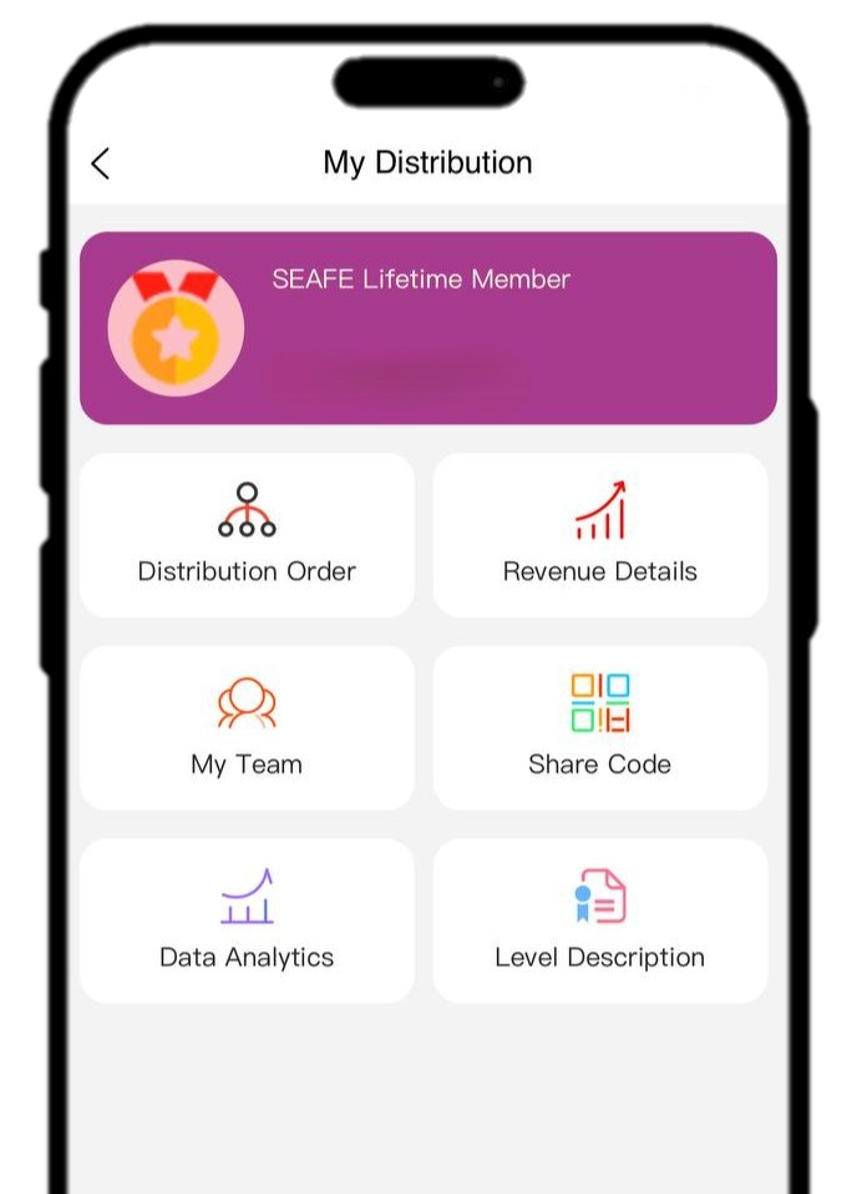This screenshot has width=853, height=1194.
Task: Open Data Analytics
Action: tap(247, 920)
